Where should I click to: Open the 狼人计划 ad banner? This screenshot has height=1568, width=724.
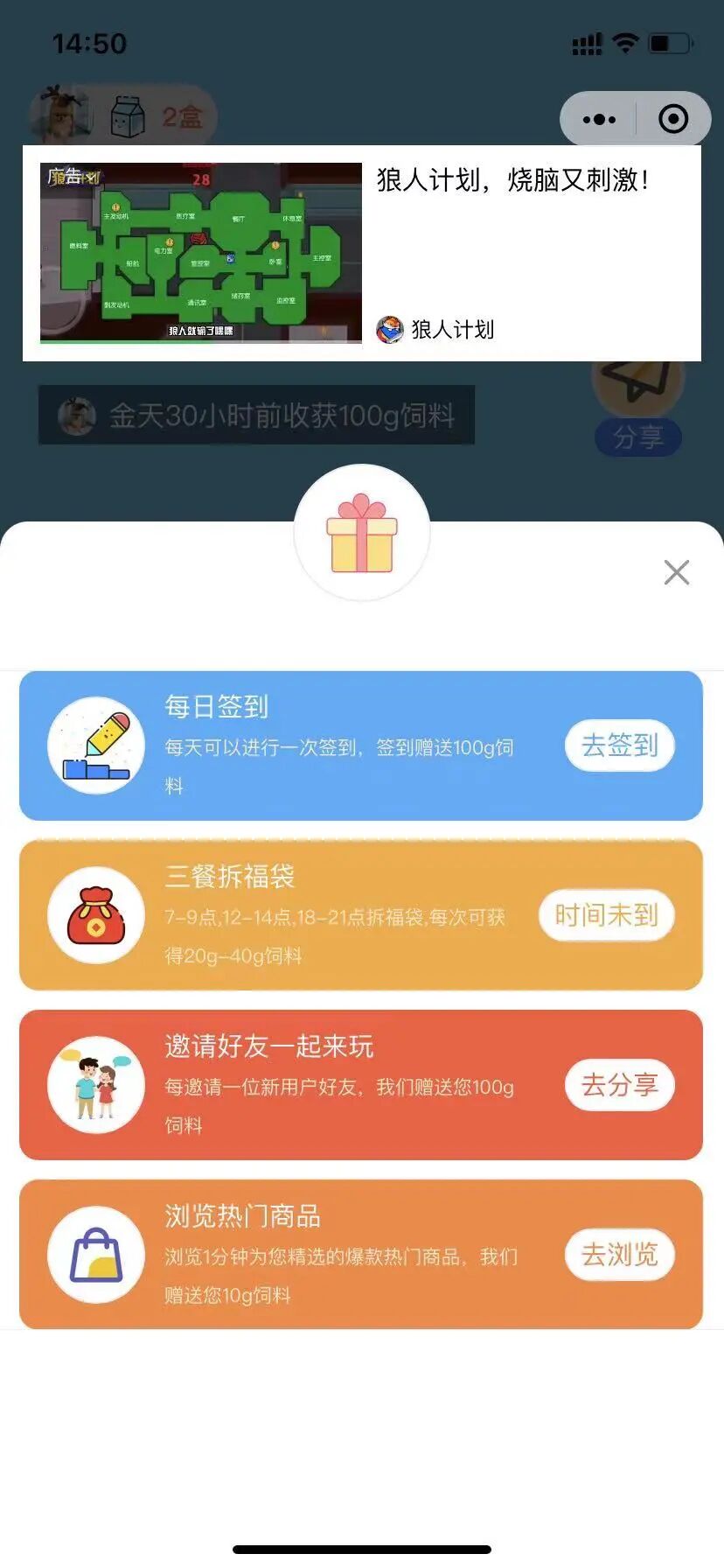click(361, 253)
